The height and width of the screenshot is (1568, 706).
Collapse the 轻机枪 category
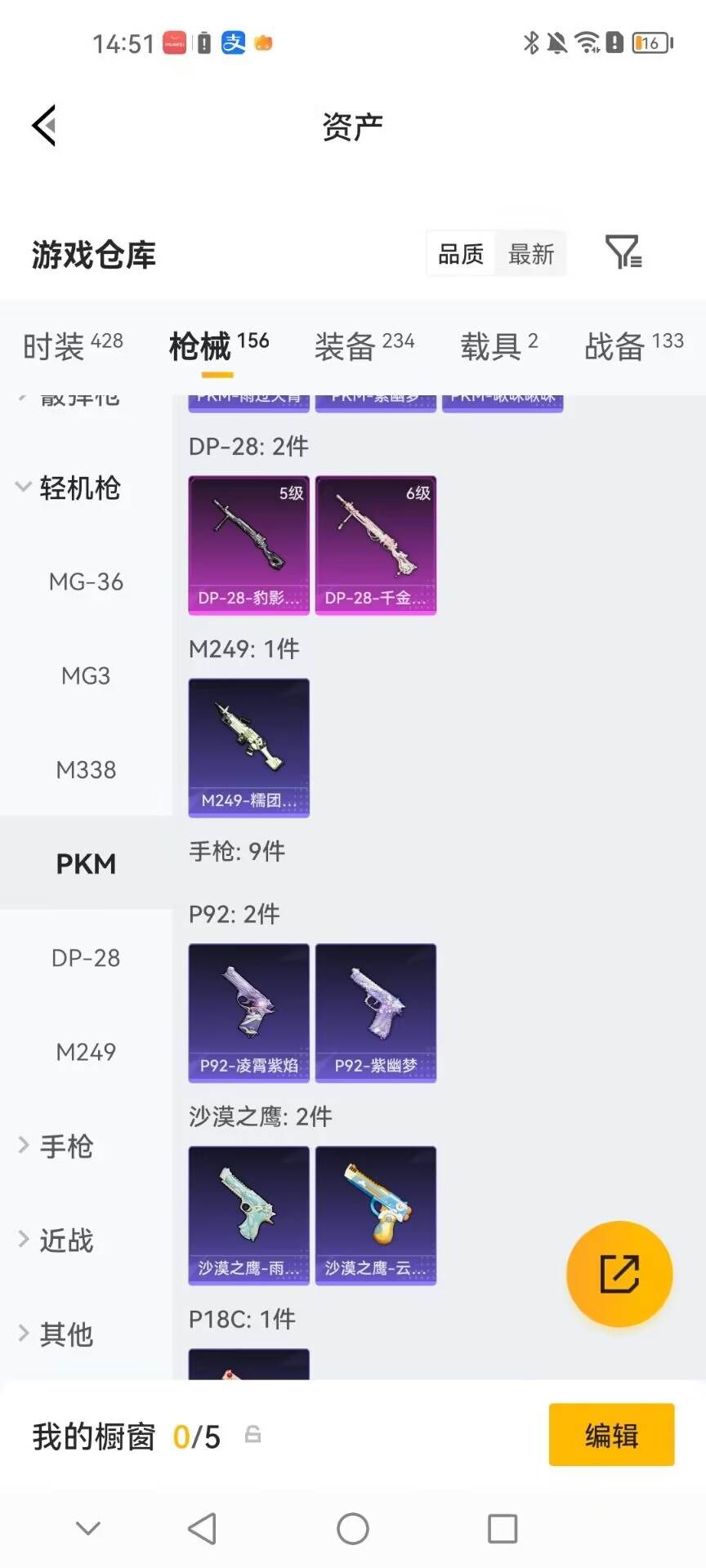[x=69, y=488]
